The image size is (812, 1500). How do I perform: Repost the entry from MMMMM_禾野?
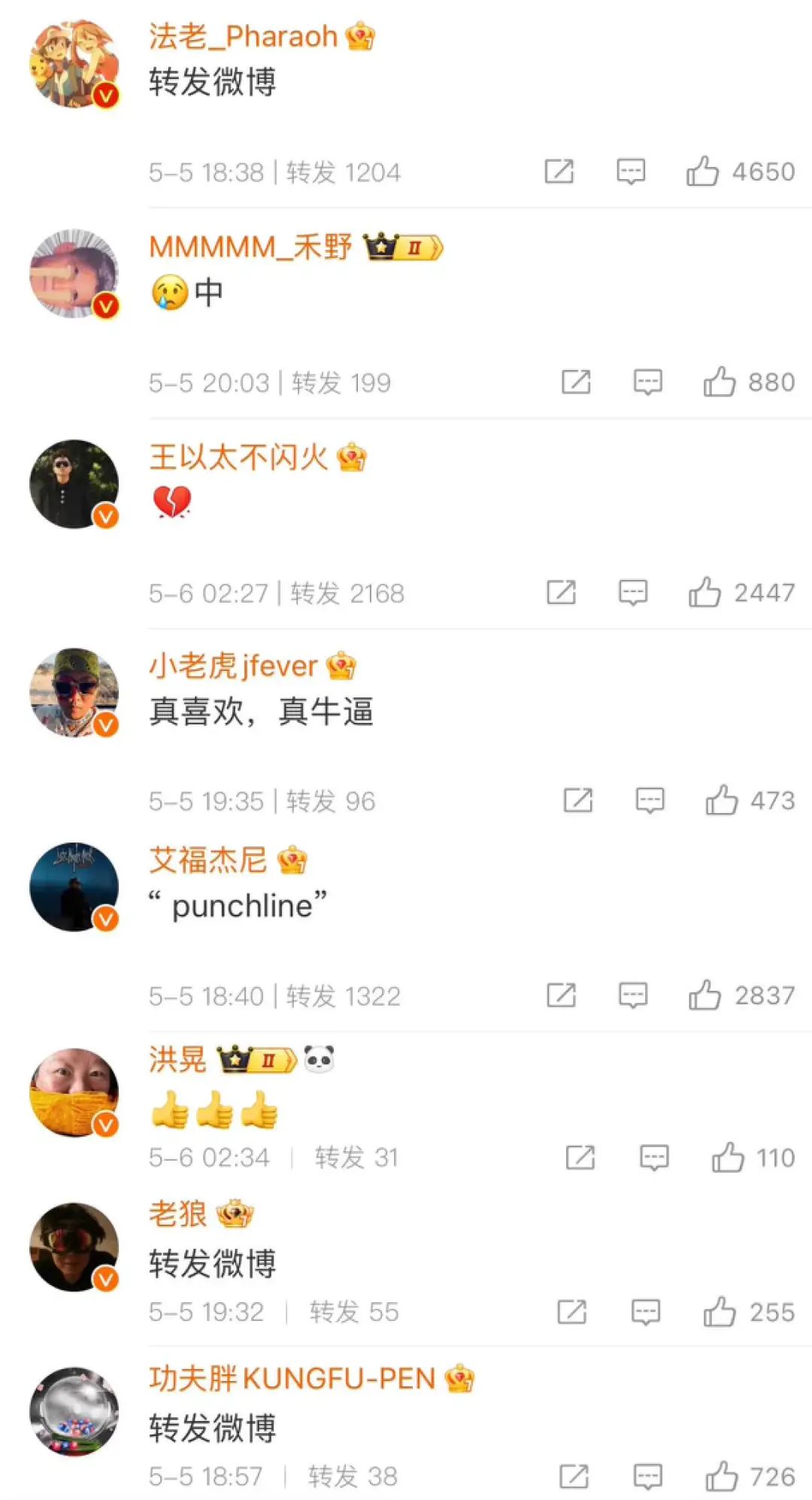point(576,382)
